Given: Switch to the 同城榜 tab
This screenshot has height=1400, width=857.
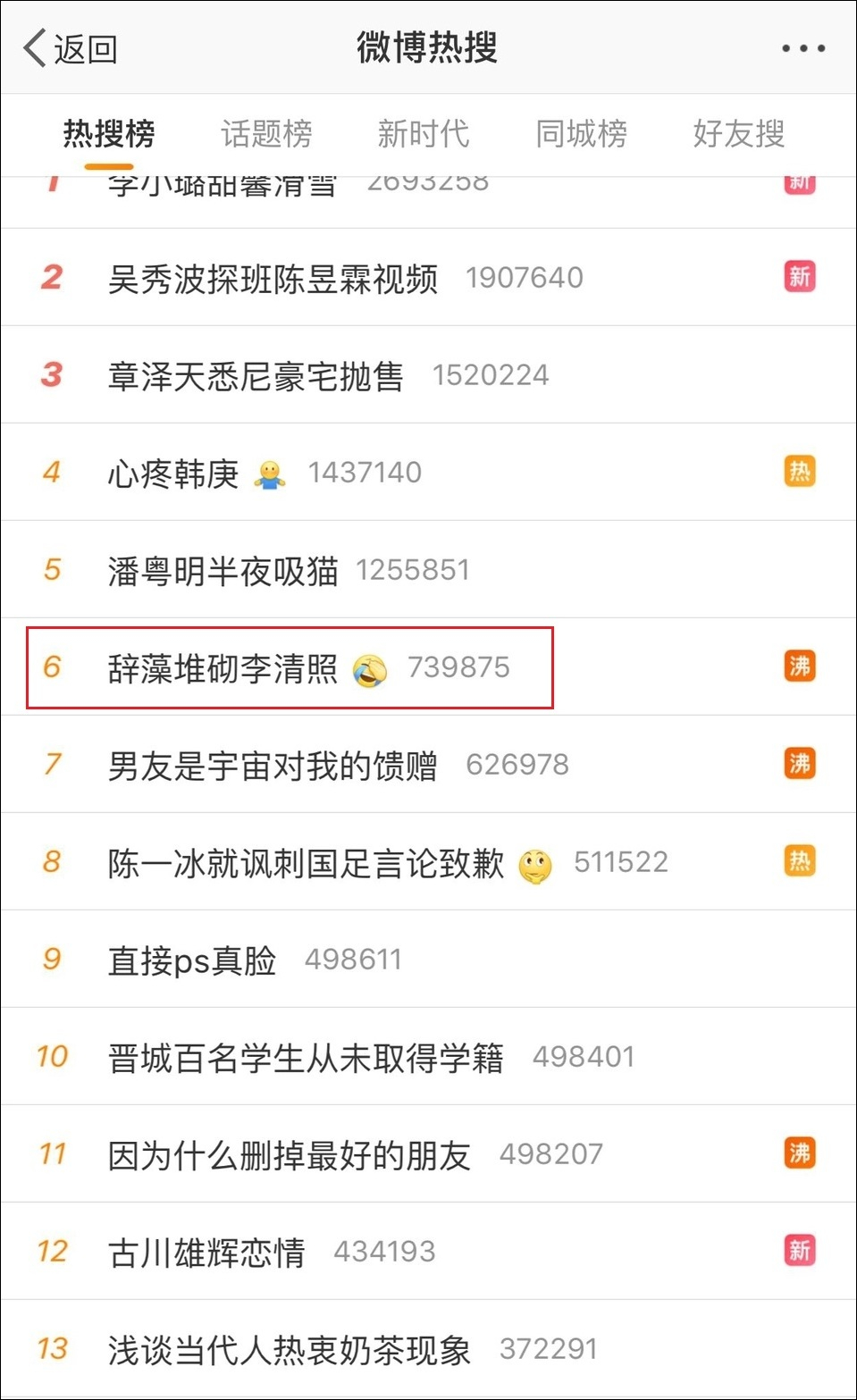Looking at the screenshot, I should click(x=581, y=134).
